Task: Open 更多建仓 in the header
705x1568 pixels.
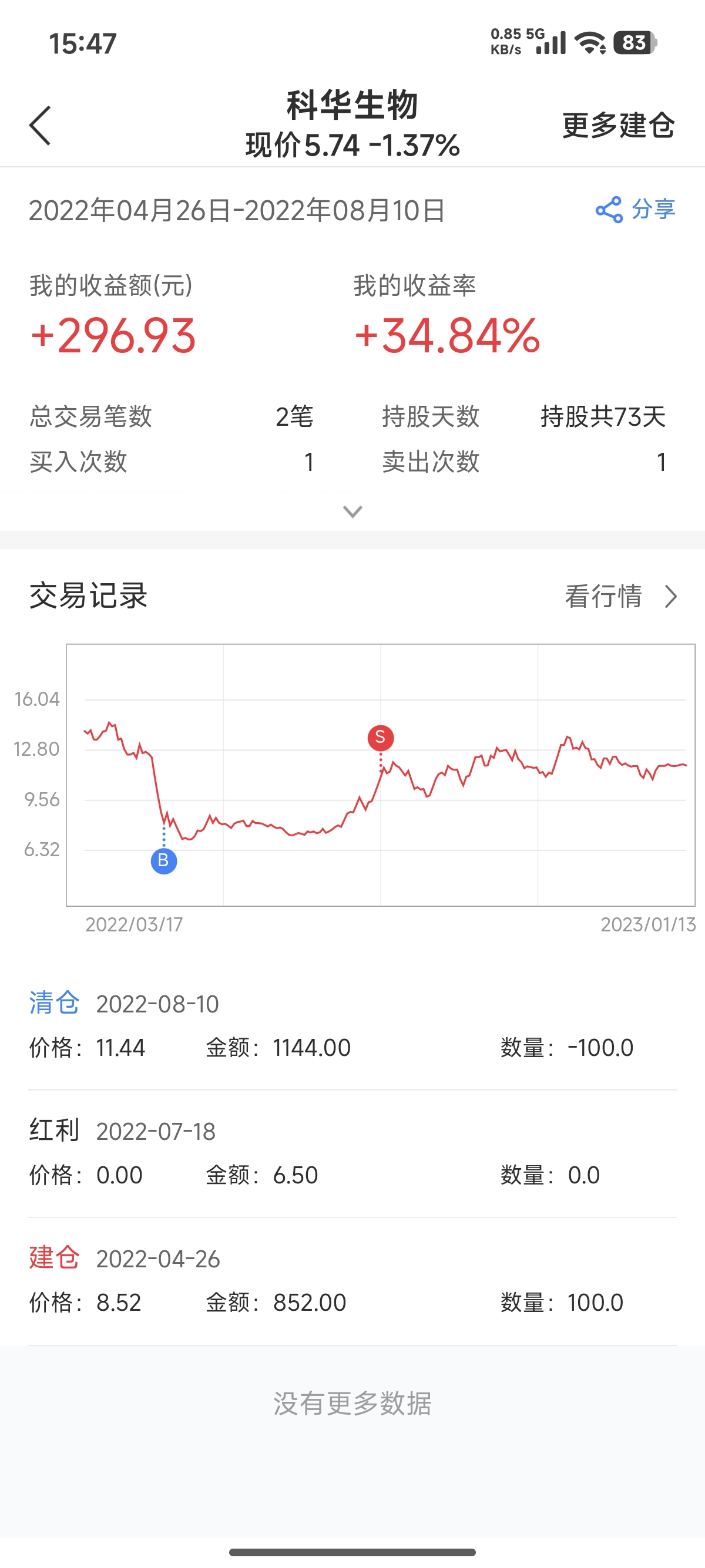Action: (x=618, y=126)
